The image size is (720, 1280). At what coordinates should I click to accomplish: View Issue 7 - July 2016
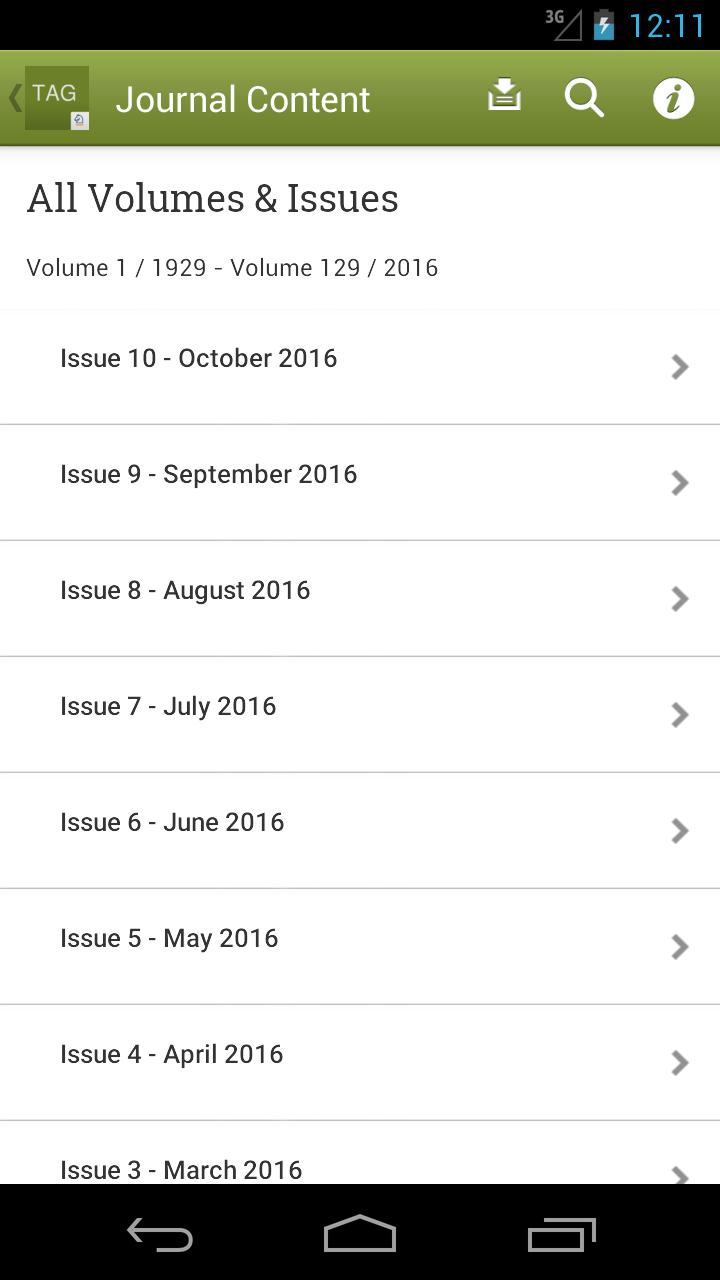[360, 714]
